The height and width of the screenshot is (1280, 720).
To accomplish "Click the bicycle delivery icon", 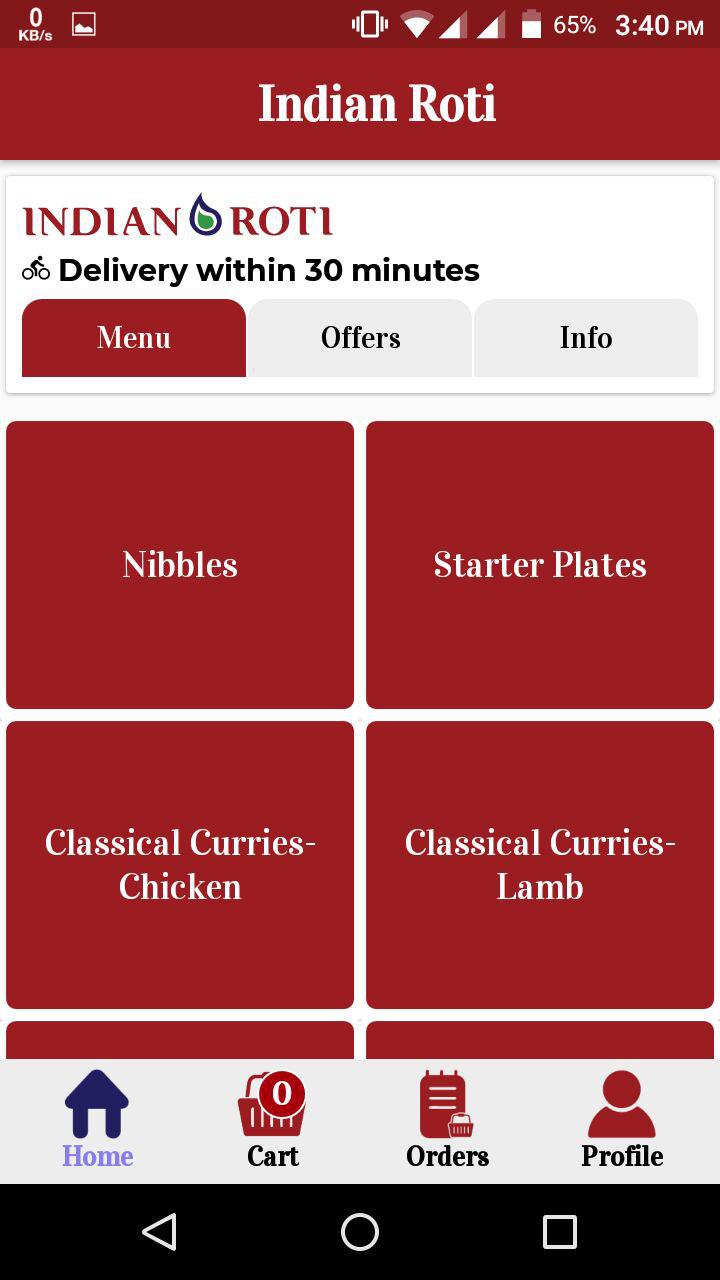I will click(37, 268).
